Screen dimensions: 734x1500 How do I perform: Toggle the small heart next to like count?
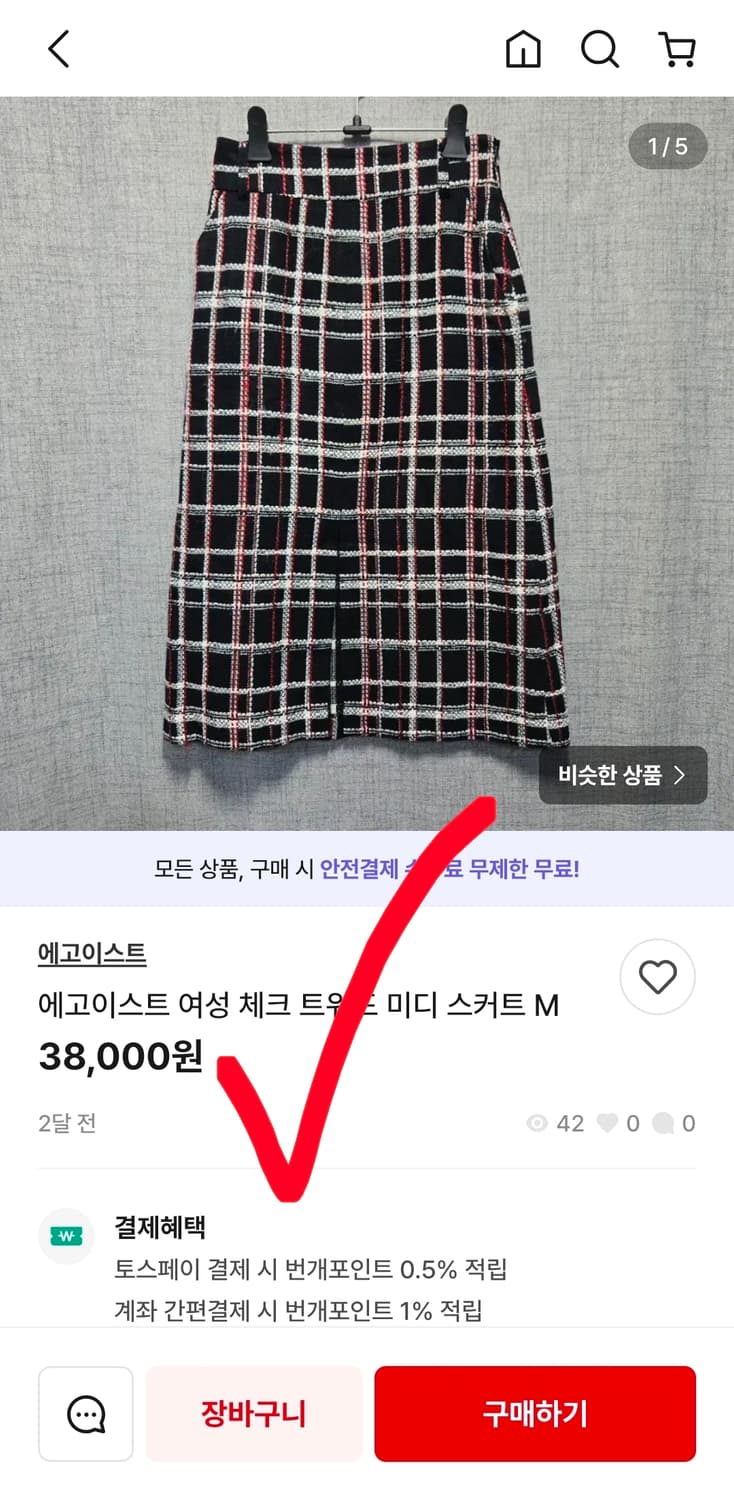click(605, 1123)
